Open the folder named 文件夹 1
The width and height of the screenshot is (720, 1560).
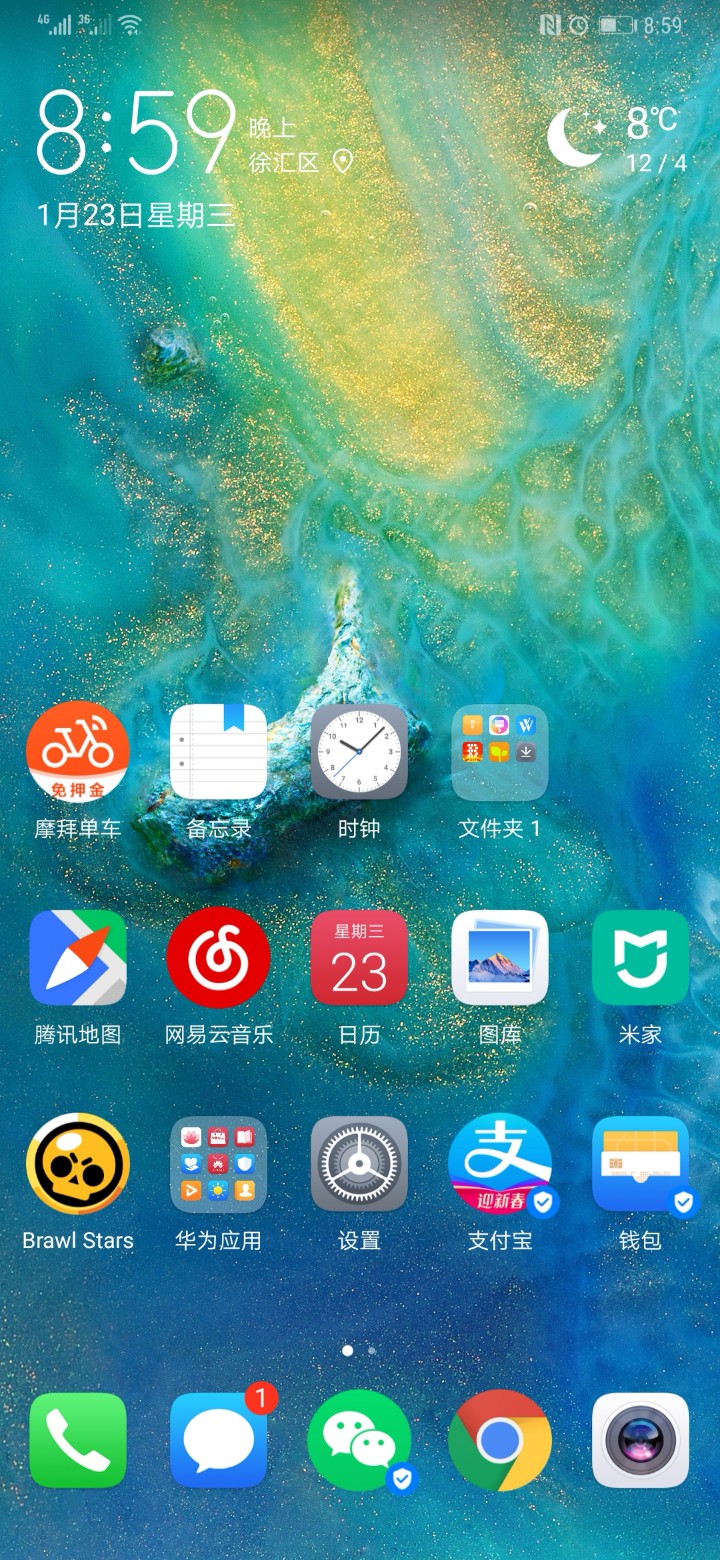point(499,752)
